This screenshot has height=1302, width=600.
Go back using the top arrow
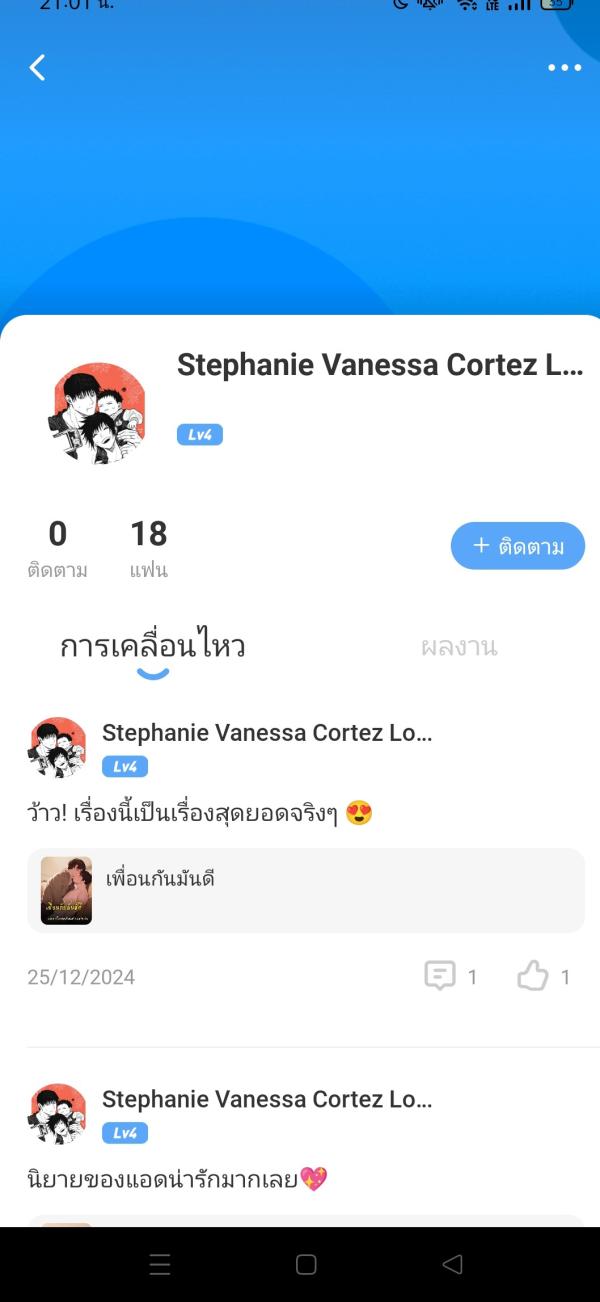(37, 68)
